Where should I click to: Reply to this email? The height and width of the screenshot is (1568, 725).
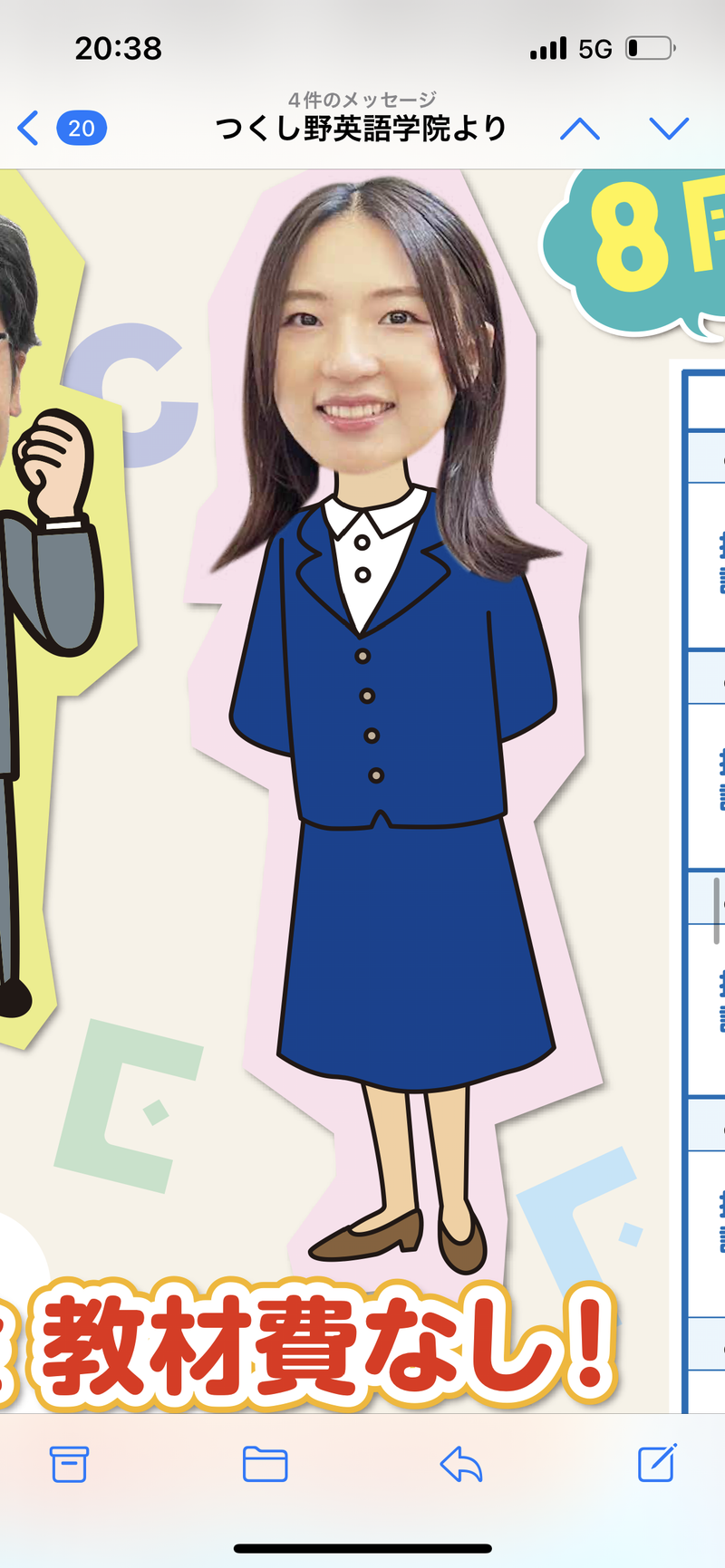pyautogui.click(x=461, y=1464)
